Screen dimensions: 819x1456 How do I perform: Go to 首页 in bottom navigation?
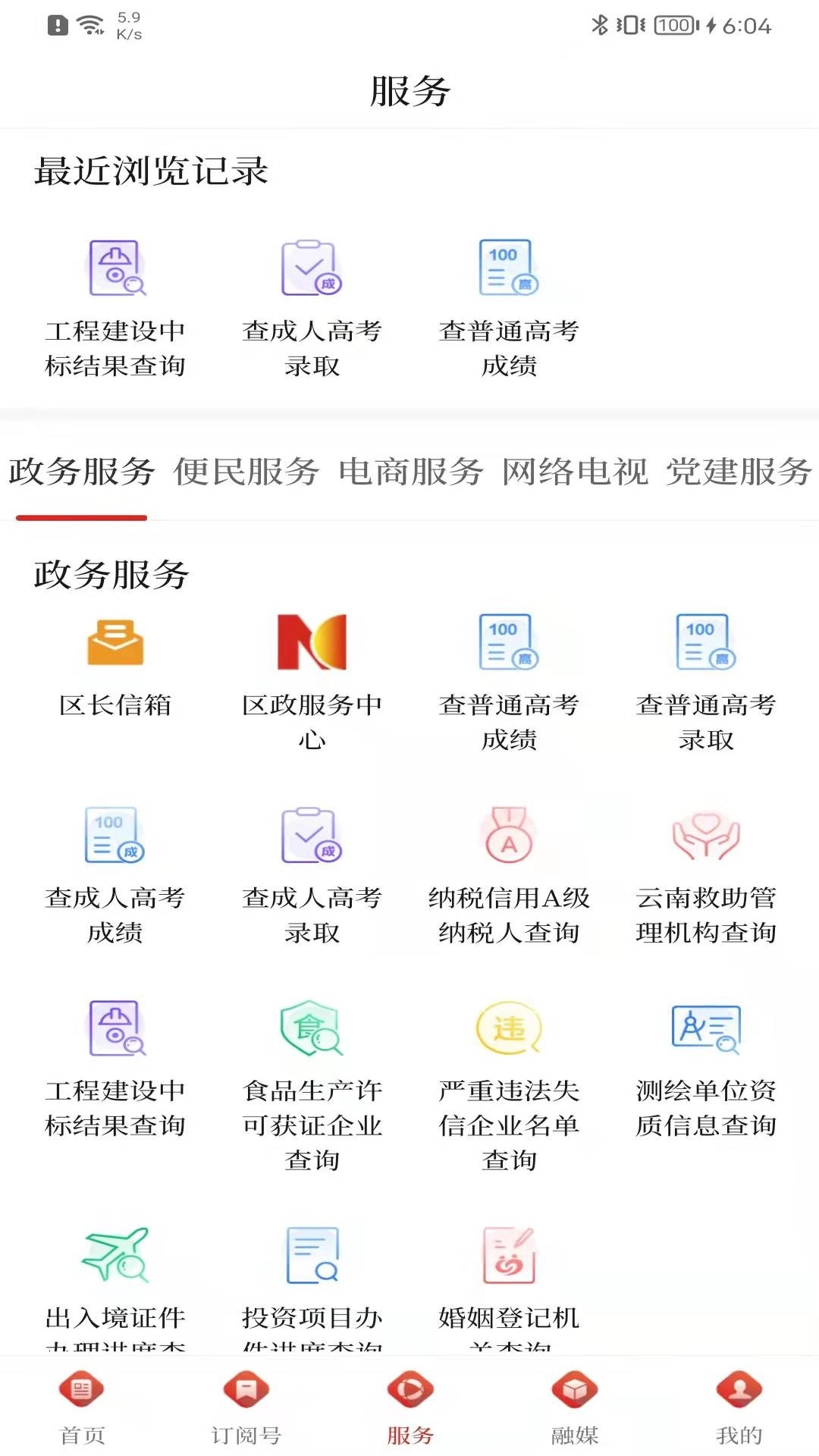click(82, 1407)
